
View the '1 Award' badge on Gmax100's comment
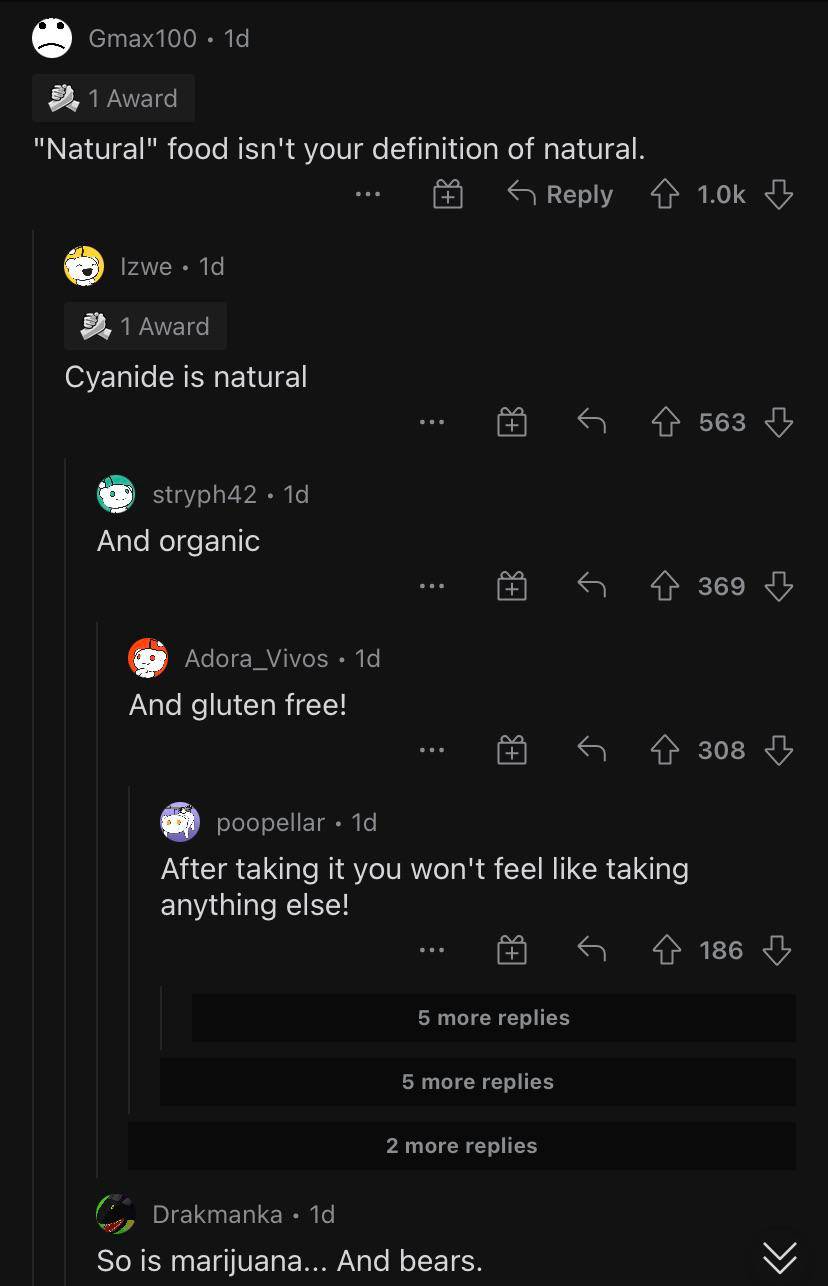(x=113, y=98)
